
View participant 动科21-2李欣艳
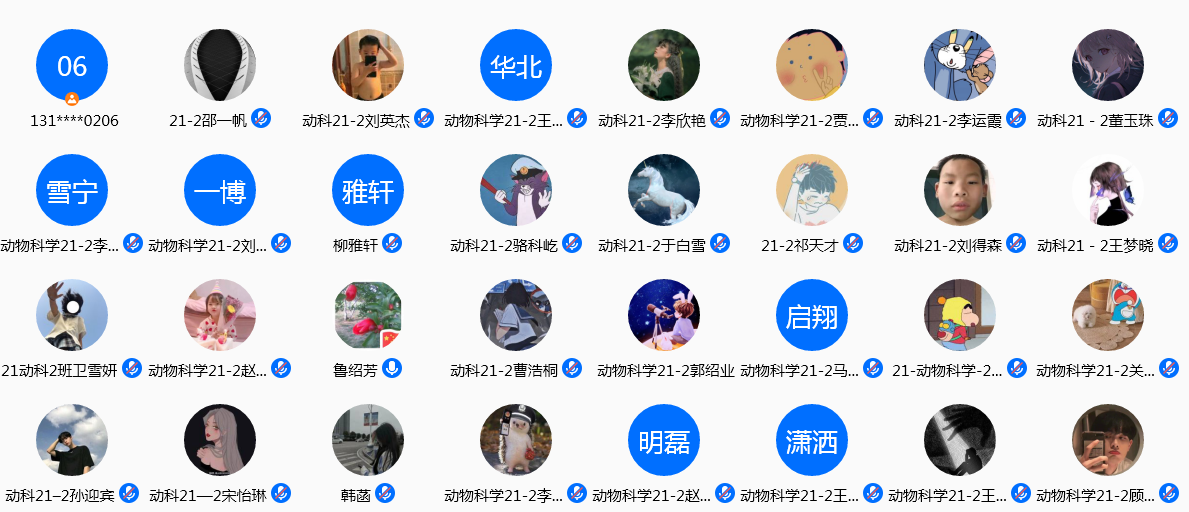tap(664, 66)
